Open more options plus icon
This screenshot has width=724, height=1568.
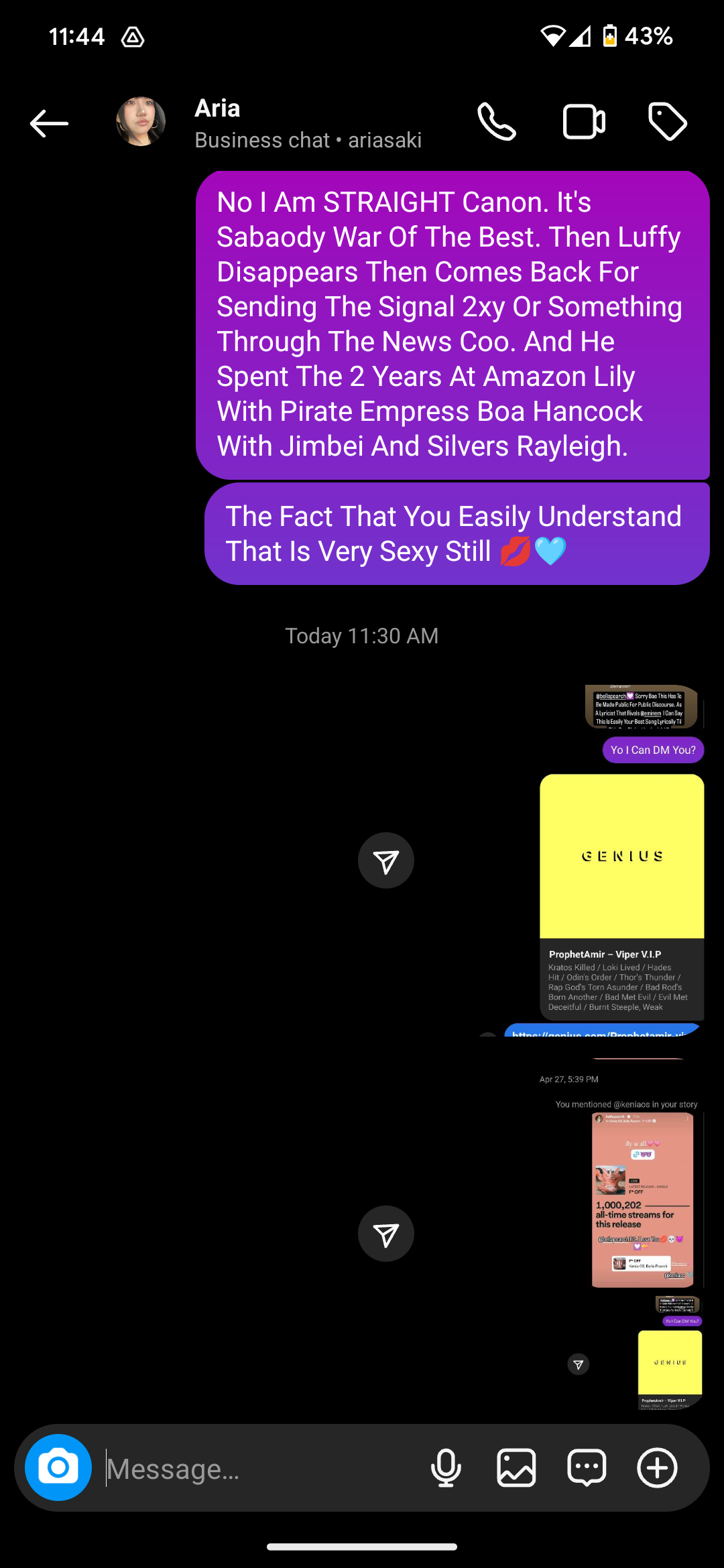657,1467
